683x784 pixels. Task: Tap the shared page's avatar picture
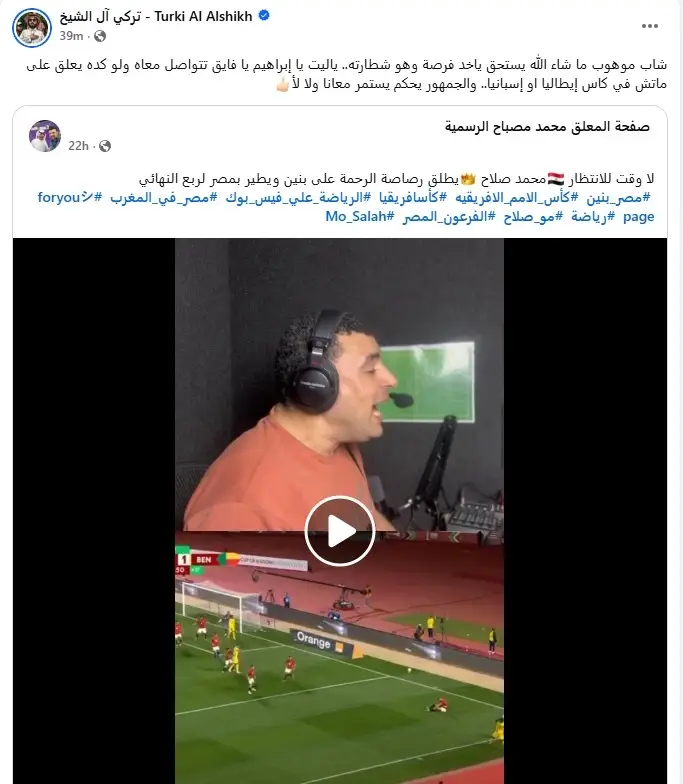point(45,136)
